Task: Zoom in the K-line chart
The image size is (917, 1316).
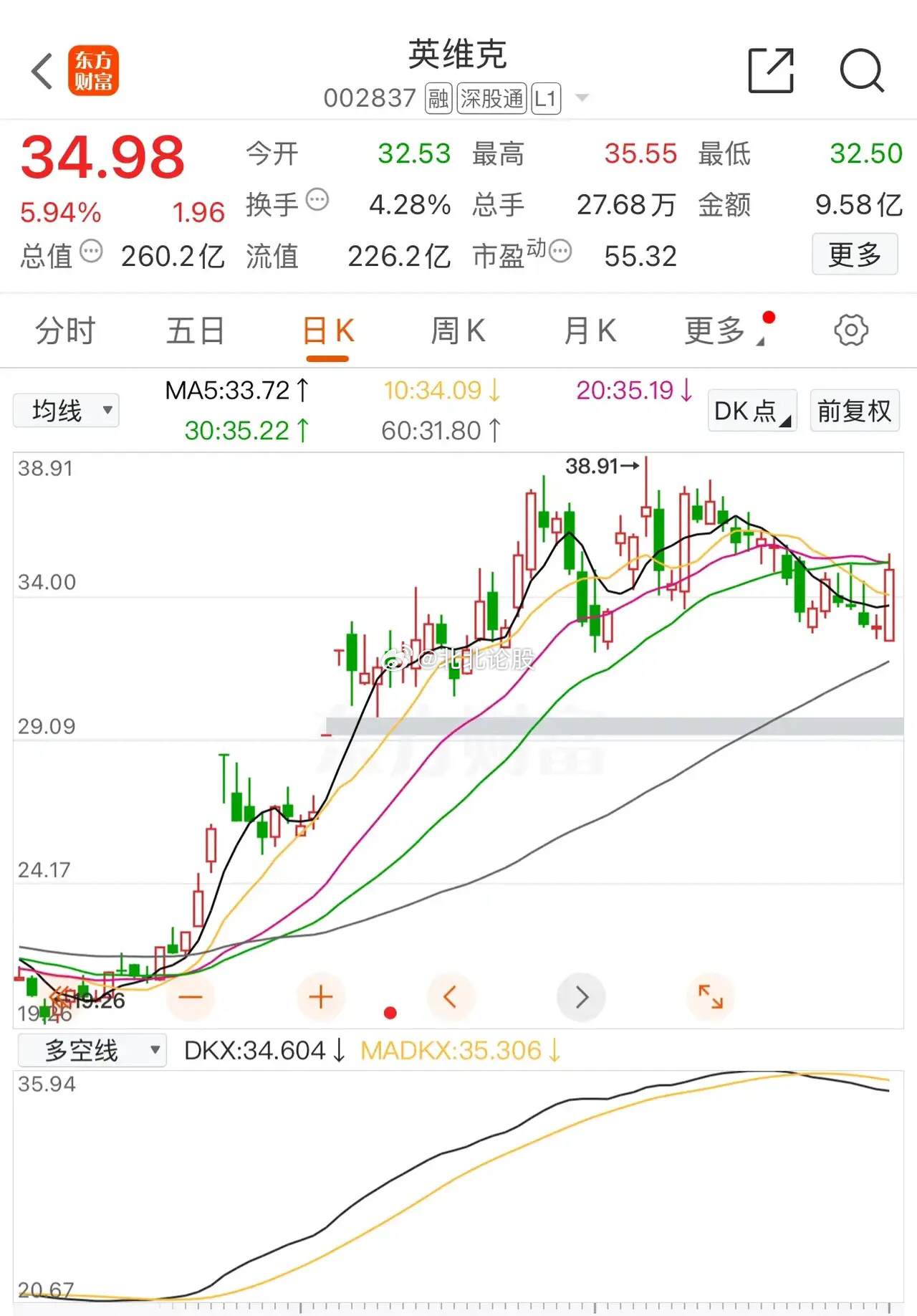Action: [x=320, y=997]
